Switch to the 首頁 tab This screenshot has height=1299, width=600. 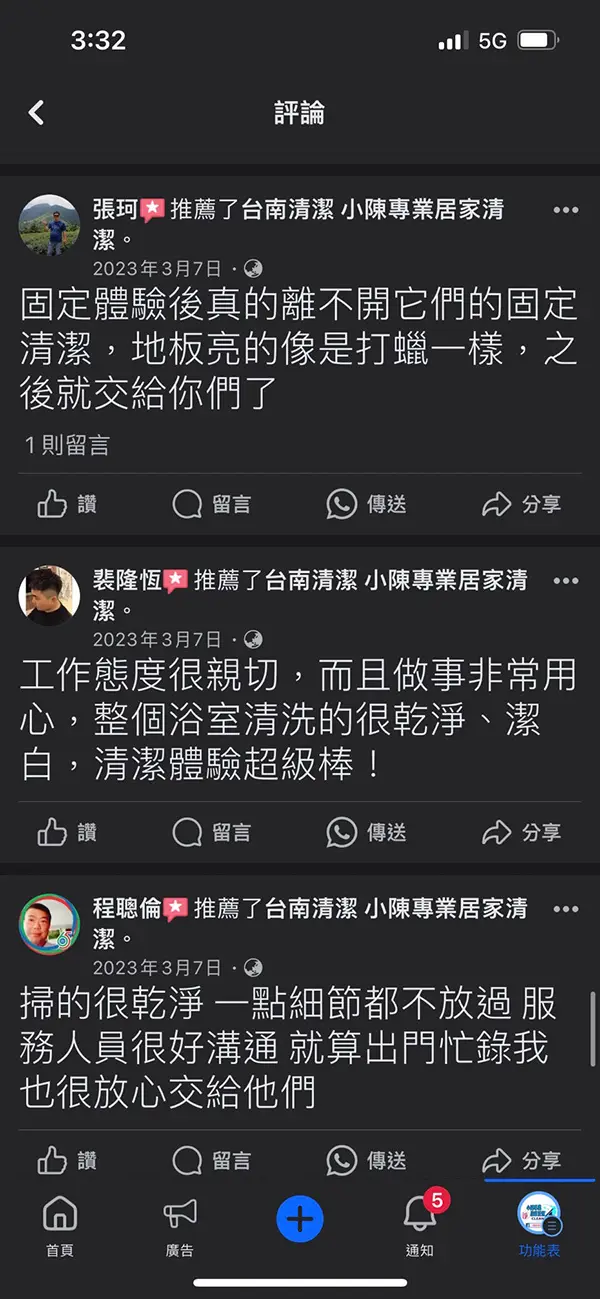(x=60, y=1225)
